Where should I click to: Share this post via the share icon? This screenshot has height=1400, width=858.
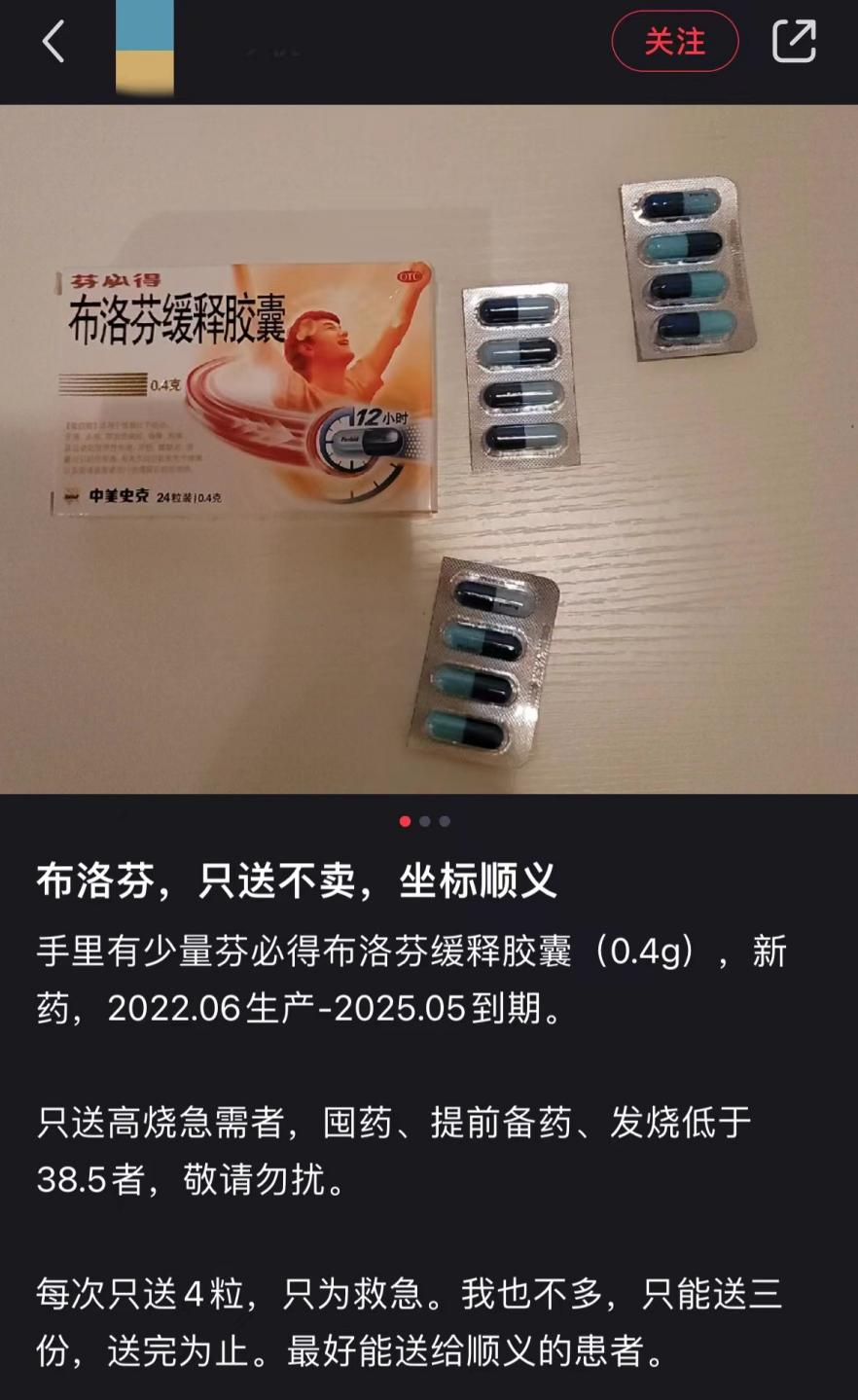coord(794,42)
